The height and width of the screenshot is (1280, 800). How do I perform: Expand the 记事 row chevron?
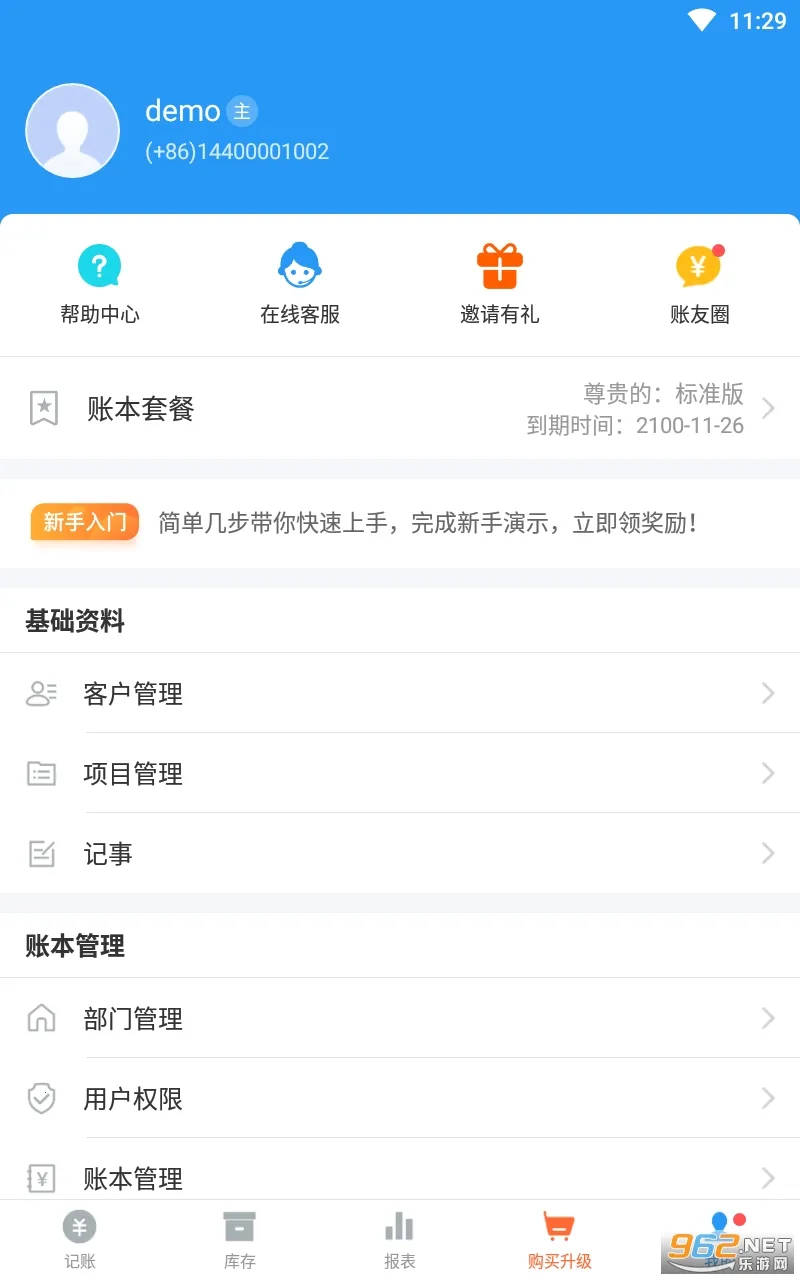pos(766,853)
